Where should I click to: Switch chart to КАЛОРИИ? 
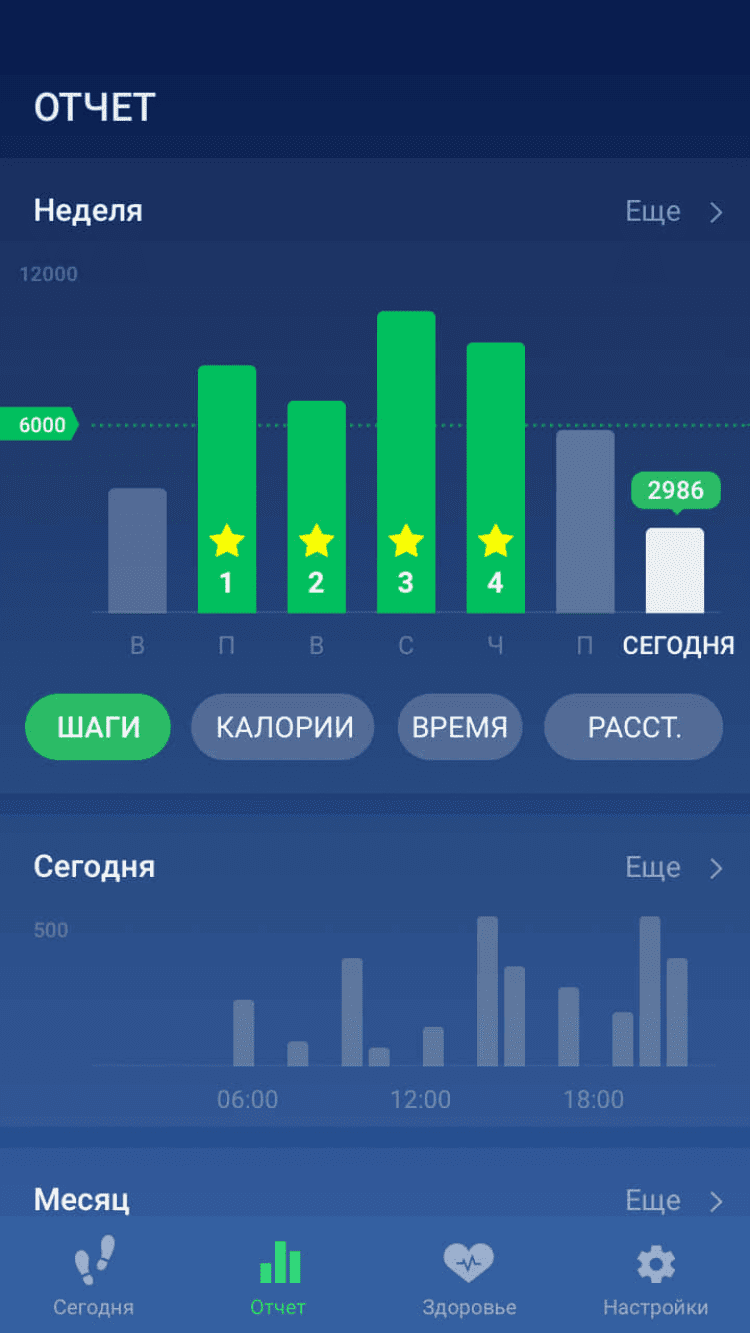(x=284, y=727)
